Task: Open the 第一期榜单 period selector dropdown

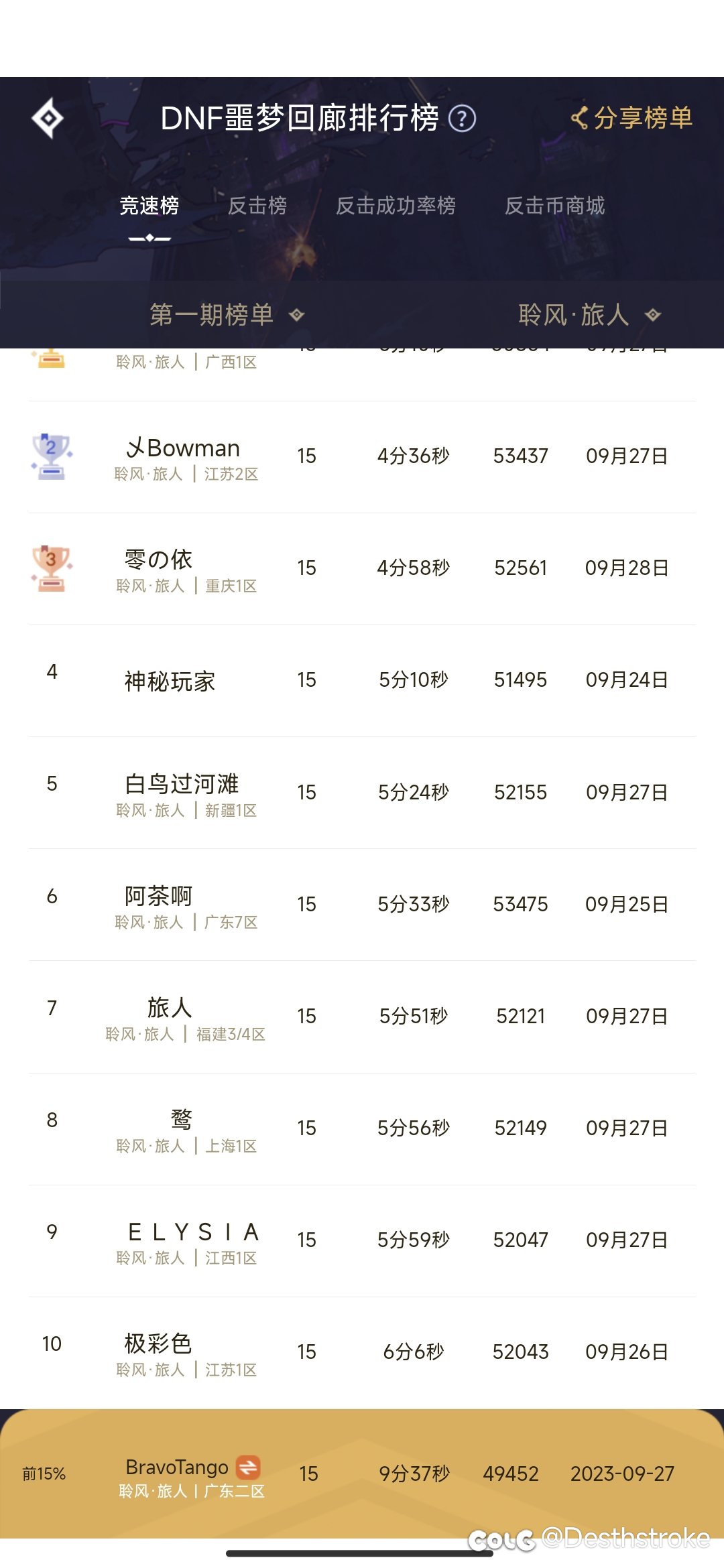Action: click(221, 315)
